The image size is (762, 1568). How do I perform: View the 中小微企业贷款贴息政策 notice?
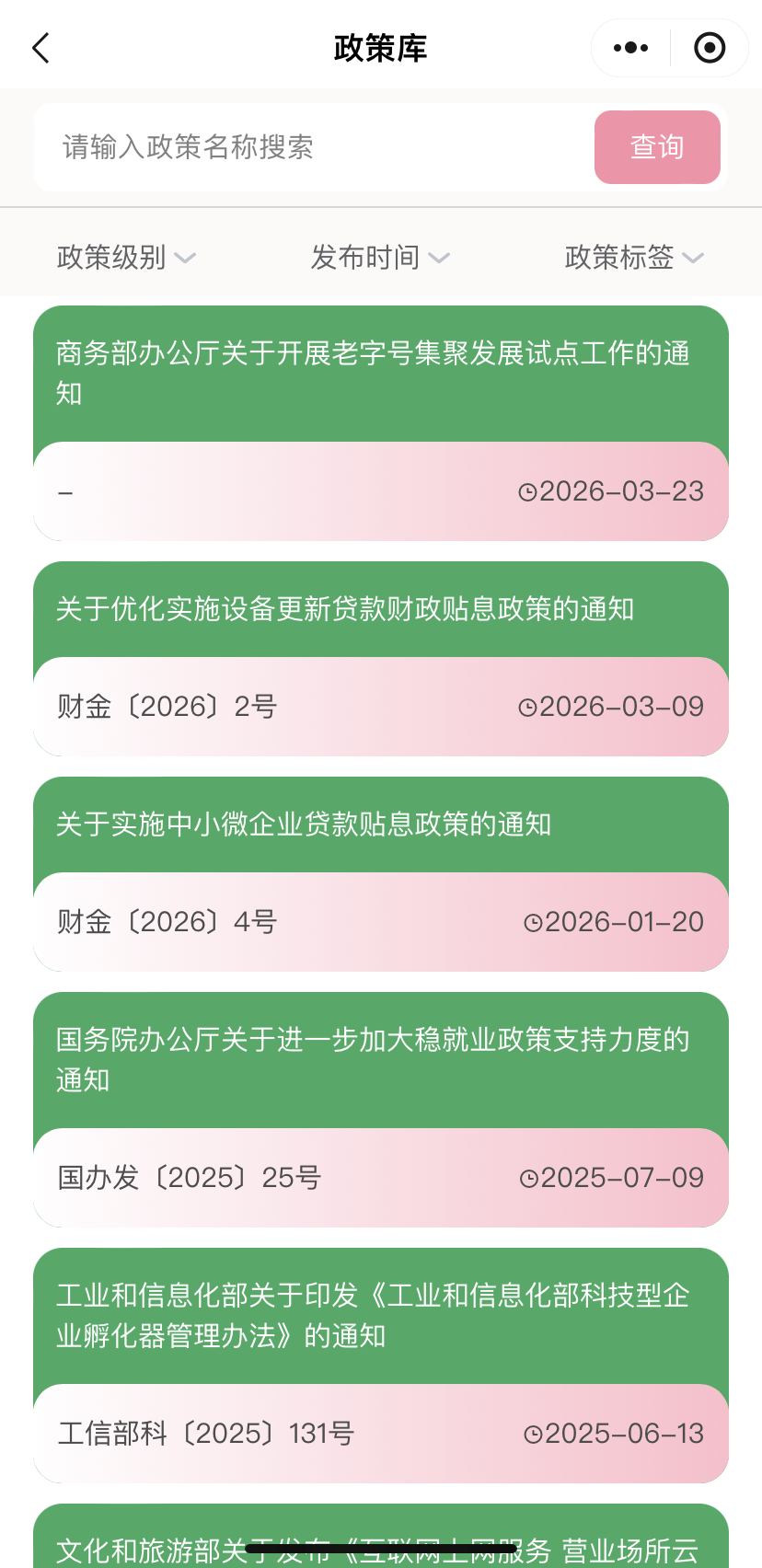click(x=381, y=824)
